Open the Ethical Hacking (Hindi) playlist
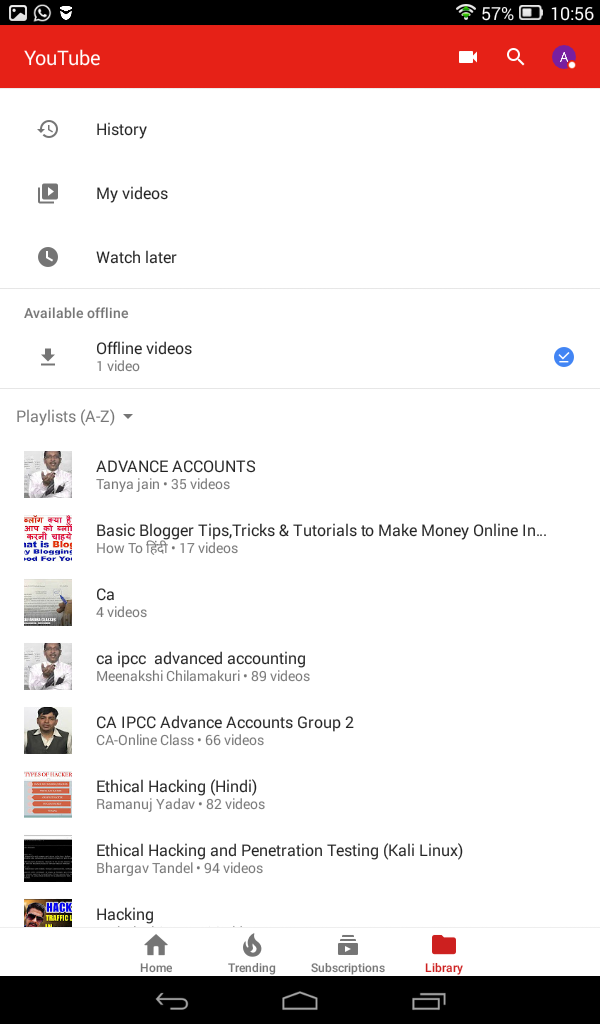The width and height of the screenshot is (600, 1024). click(x=177, y=794)
